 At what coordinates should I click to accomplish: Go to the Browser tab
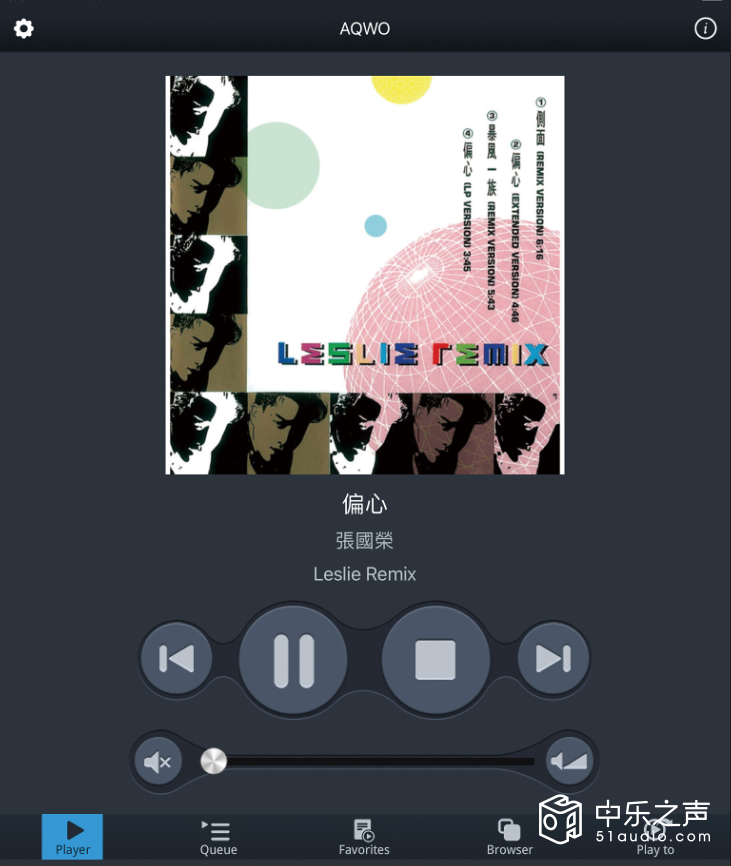tap(510, 837)
